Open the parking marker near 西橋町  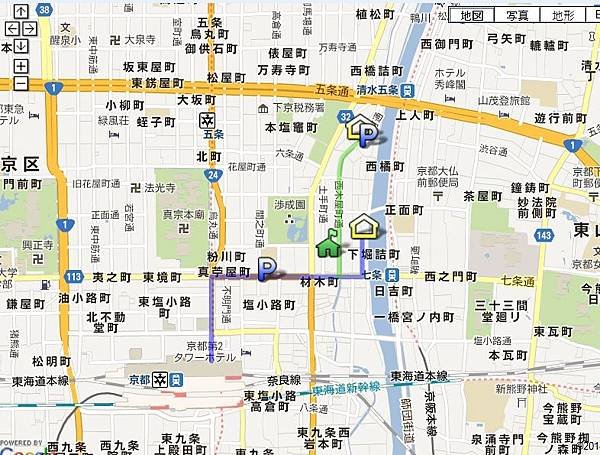(367, 135)
